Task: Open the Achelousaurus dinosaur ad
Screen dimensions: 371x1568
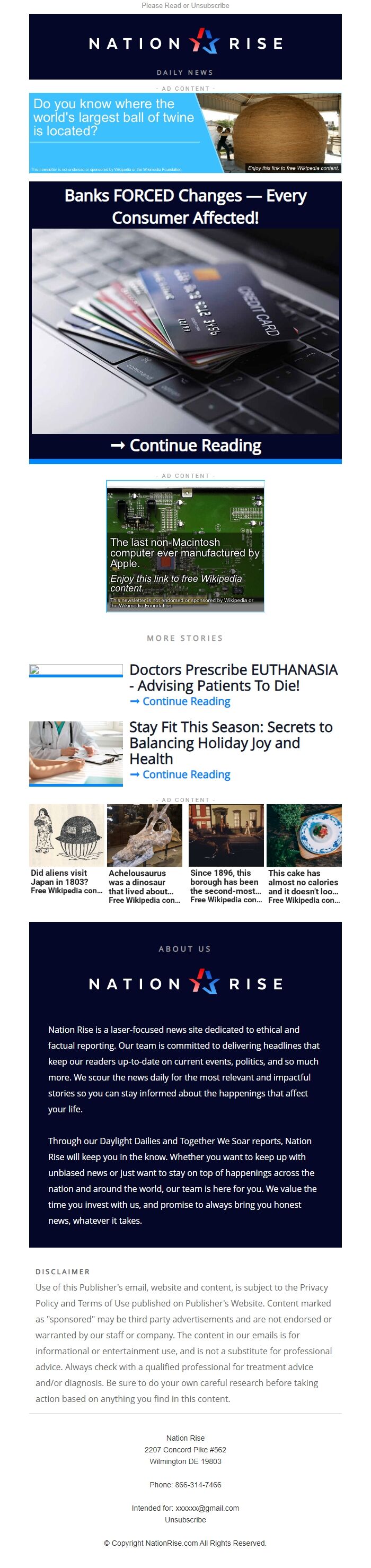Action: click(145, 853)
